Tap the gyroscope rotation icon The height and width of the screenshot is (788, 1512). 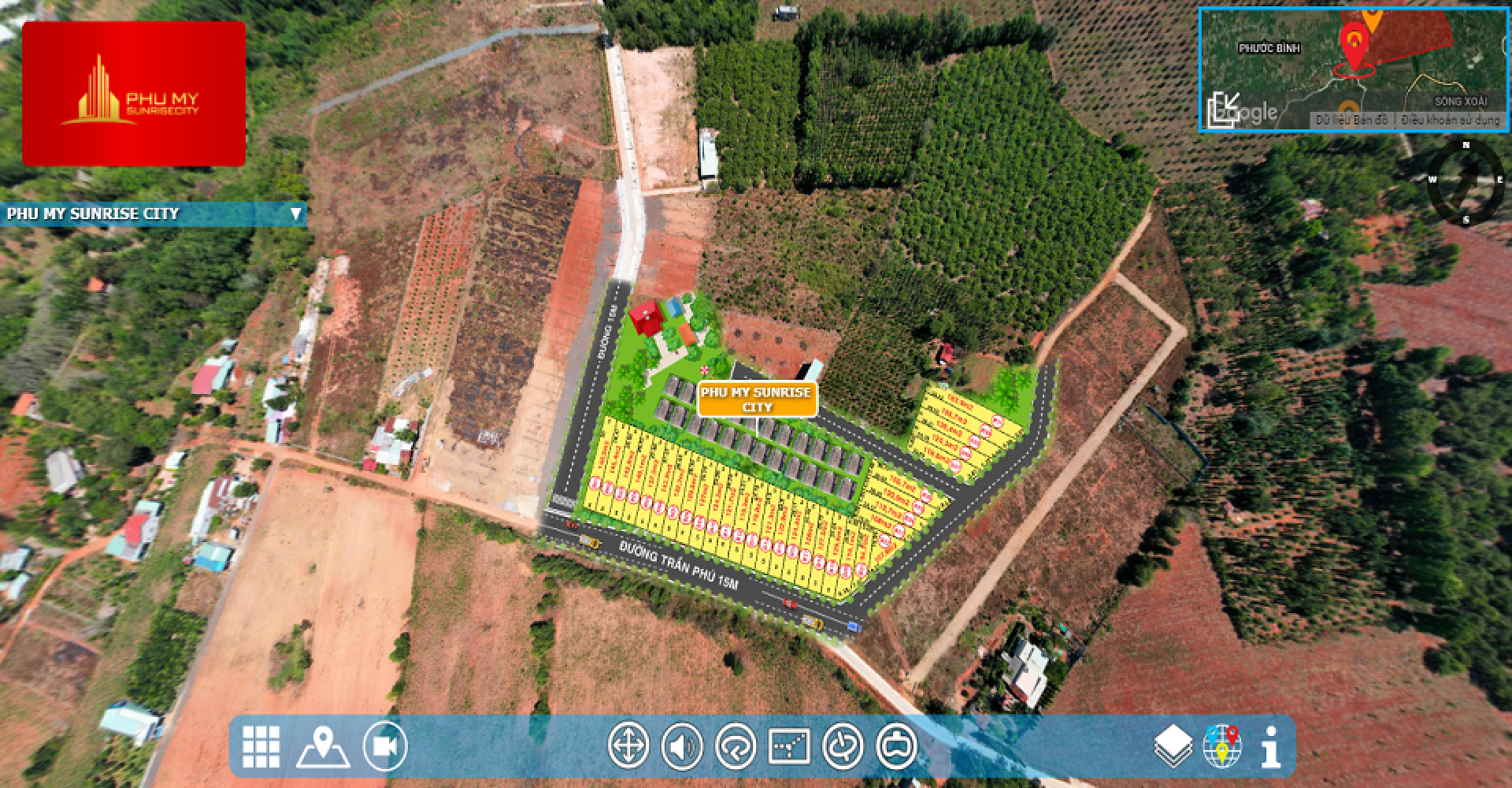pyautogui.click(x=843, y=745)
